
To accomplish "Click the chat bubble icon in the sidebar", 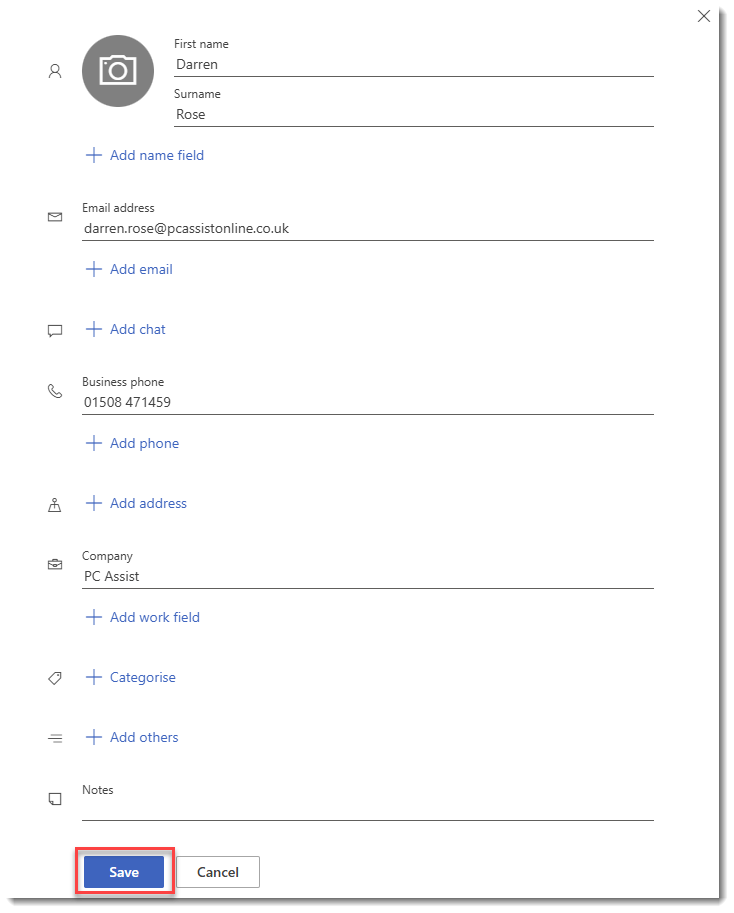I will tap(55, 331).
